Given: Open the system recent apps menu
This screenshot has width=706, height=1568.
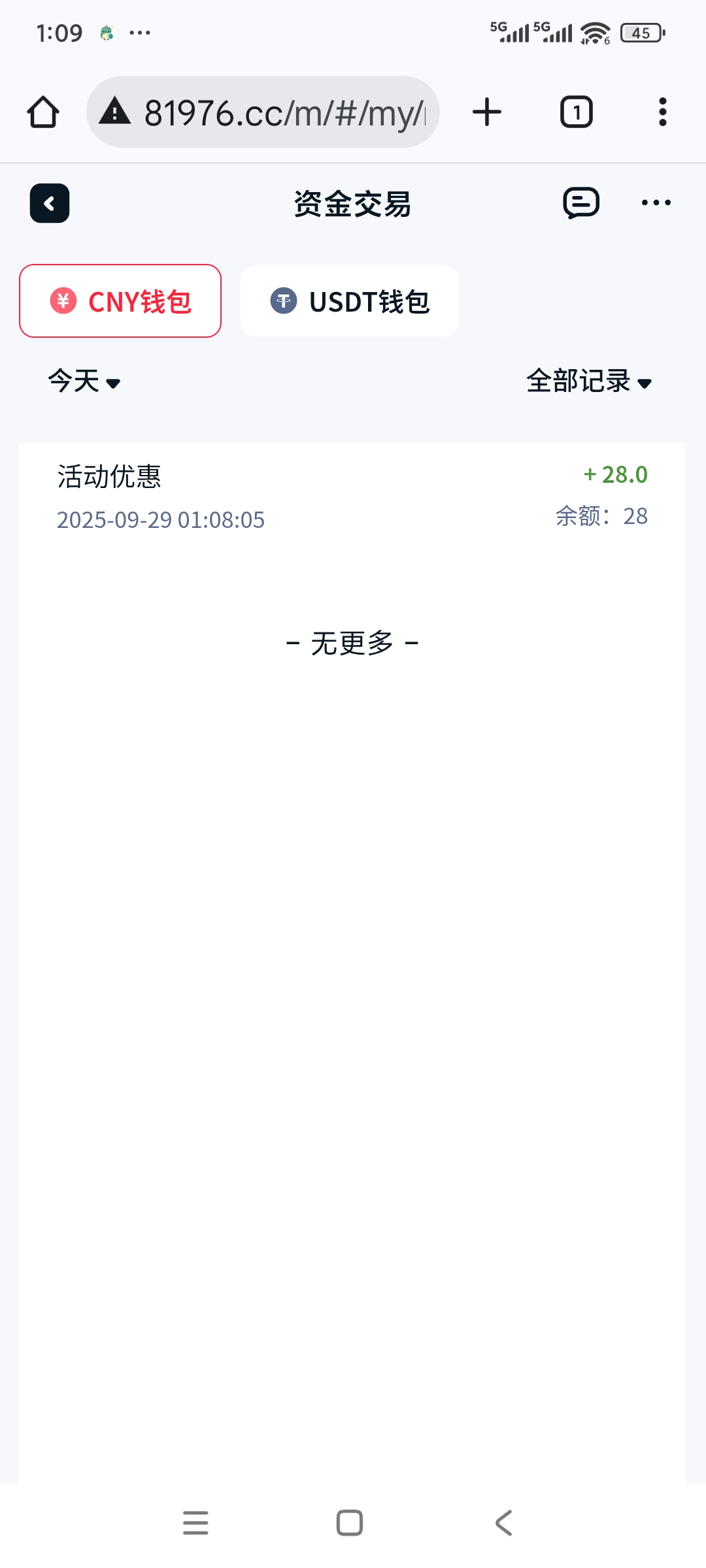Looking at the screenshot, I should click(x=195, y=1523).
